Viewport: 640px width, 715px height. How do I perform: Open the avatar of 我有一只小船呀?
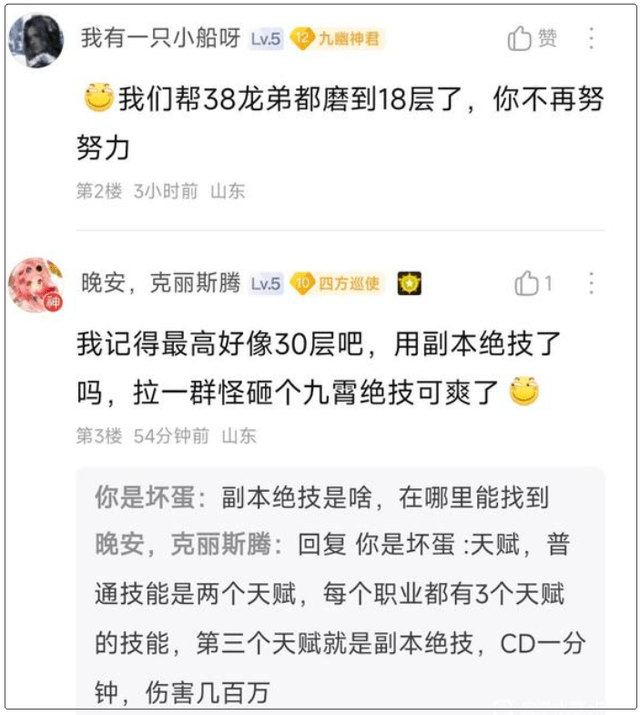(36, 40)
